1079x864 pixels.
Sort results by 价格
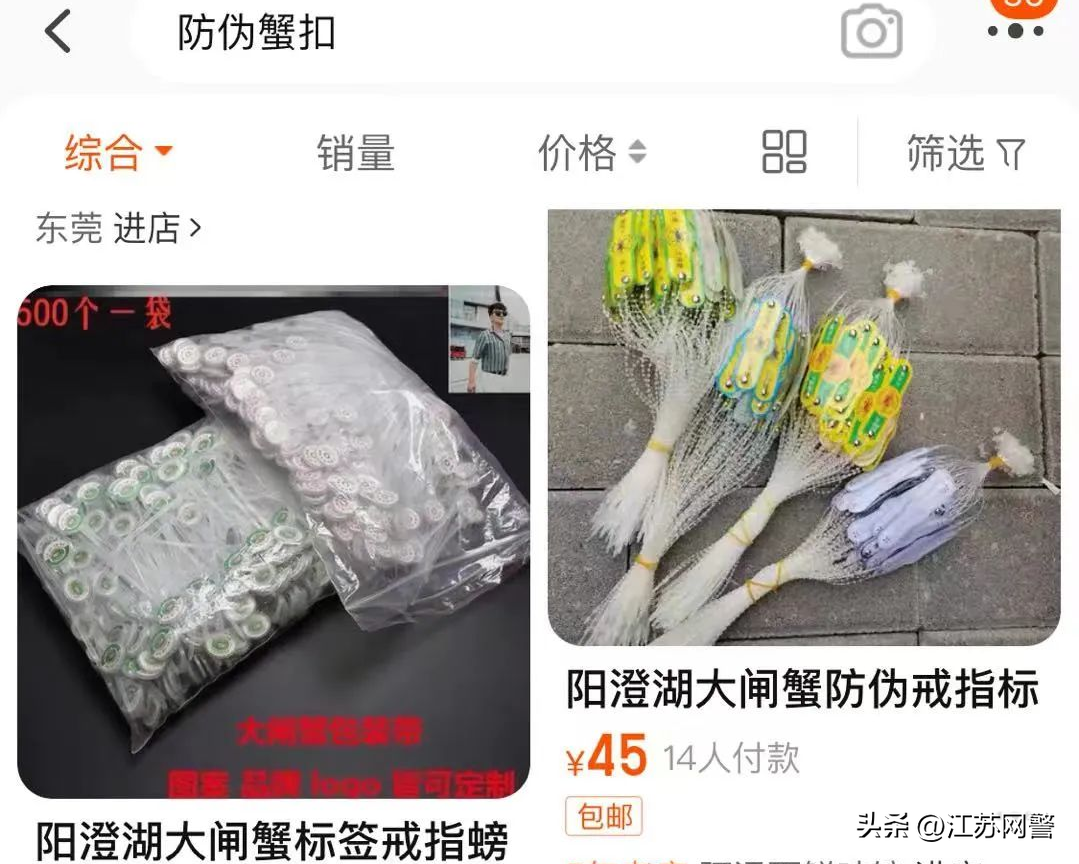point(592,153)
